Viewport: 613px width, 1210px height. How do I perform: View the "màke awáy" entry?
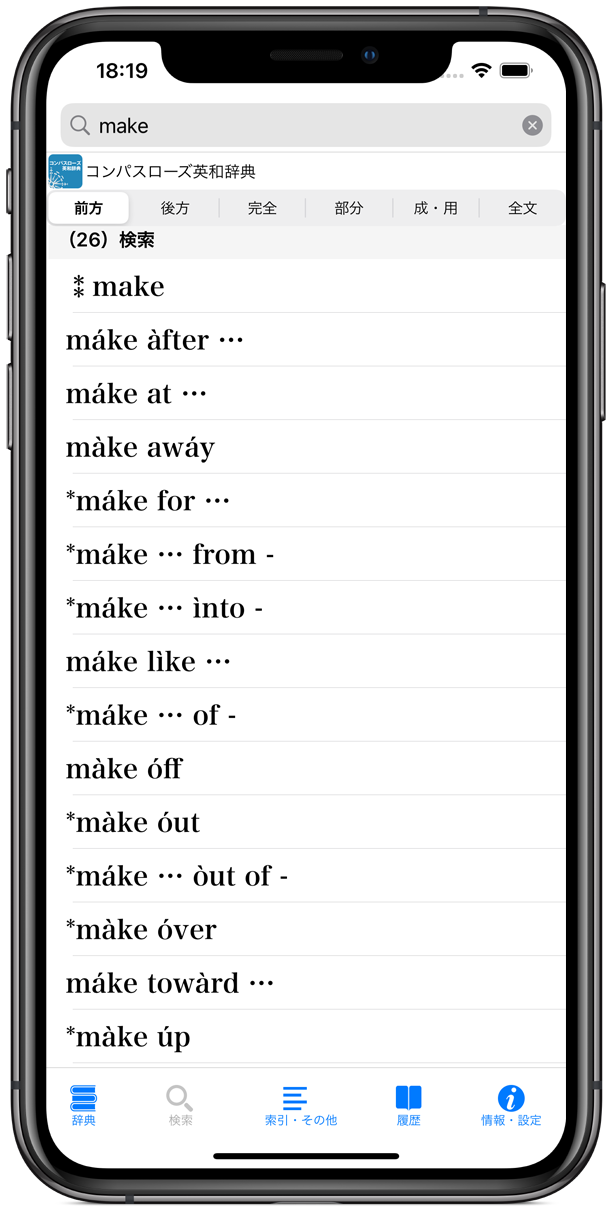point(306,447)
